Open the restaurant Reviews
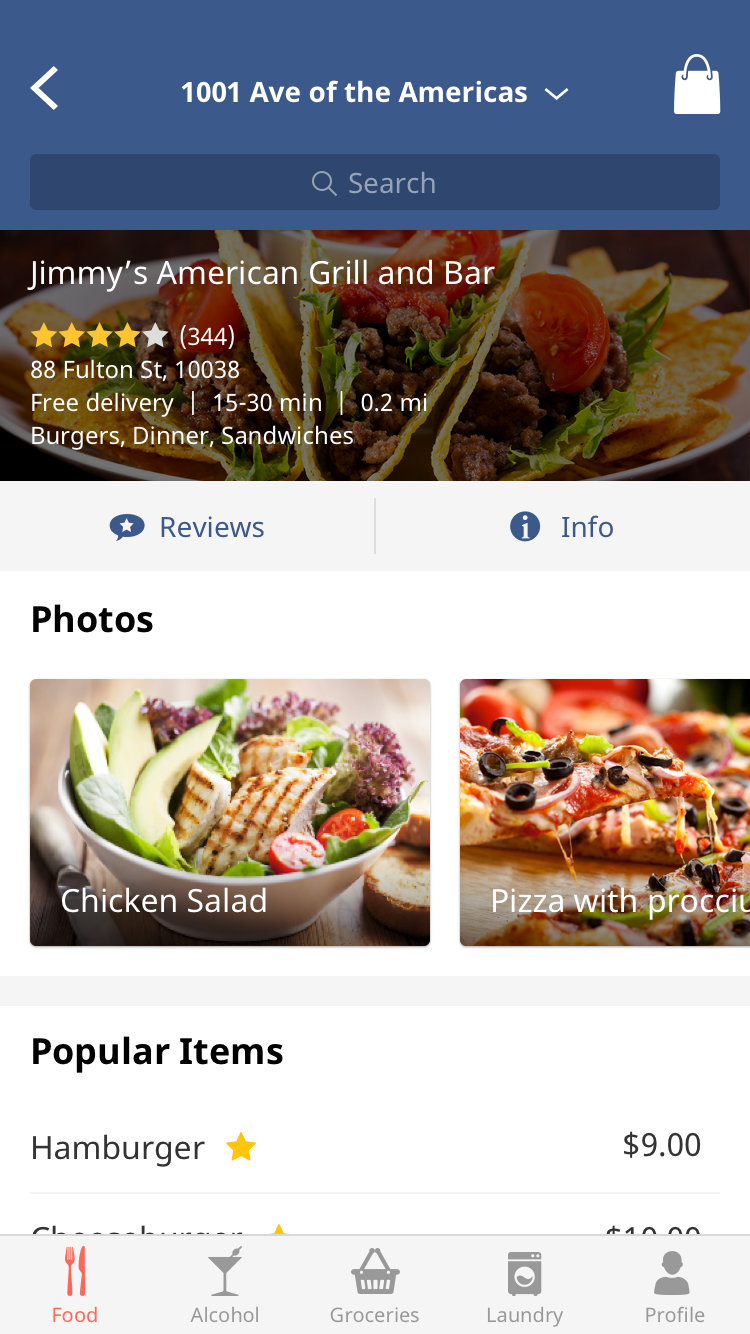 click(x=187, y=527)
